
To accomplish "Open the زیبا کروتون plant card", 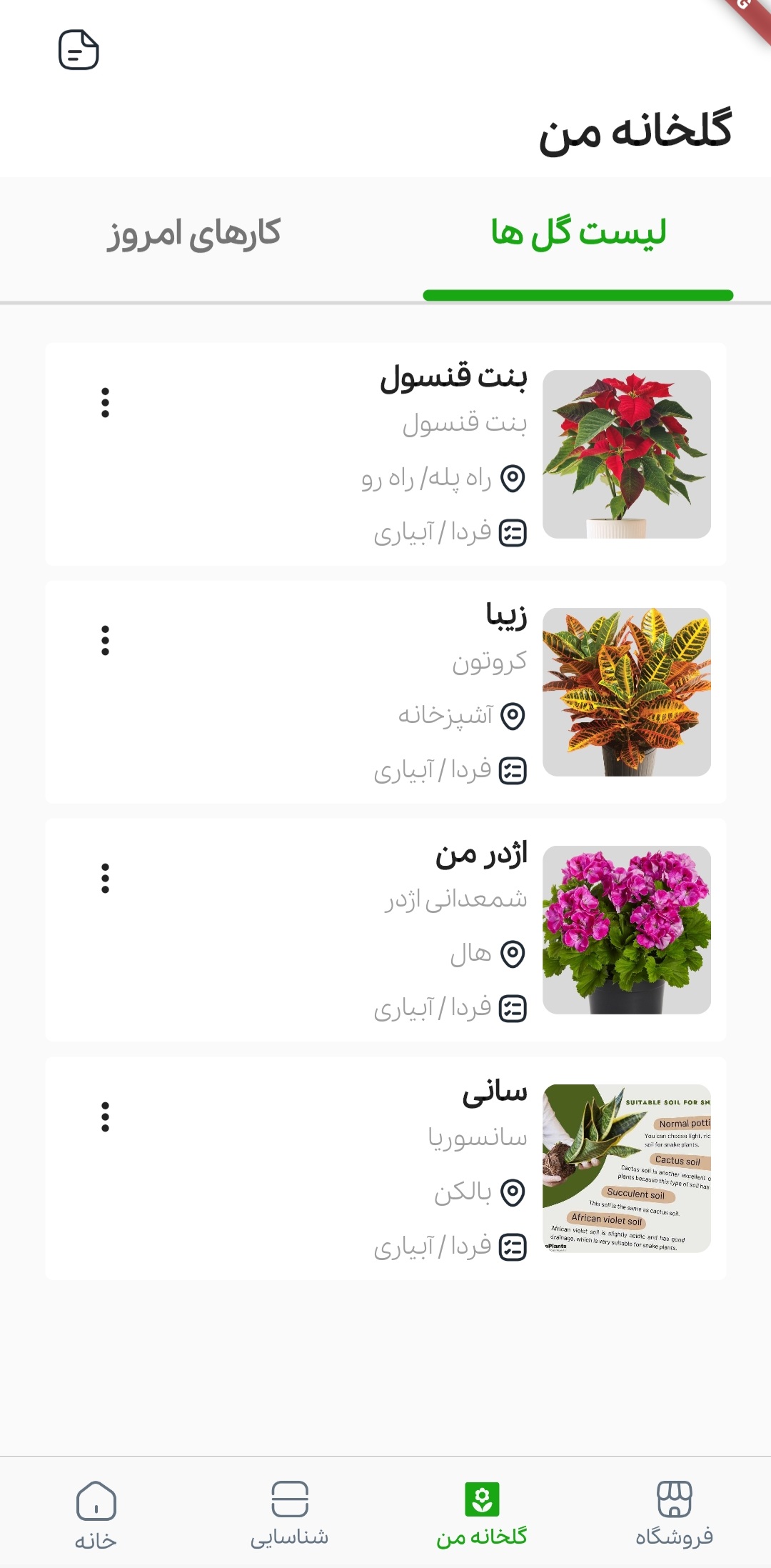I will (385, 692).
